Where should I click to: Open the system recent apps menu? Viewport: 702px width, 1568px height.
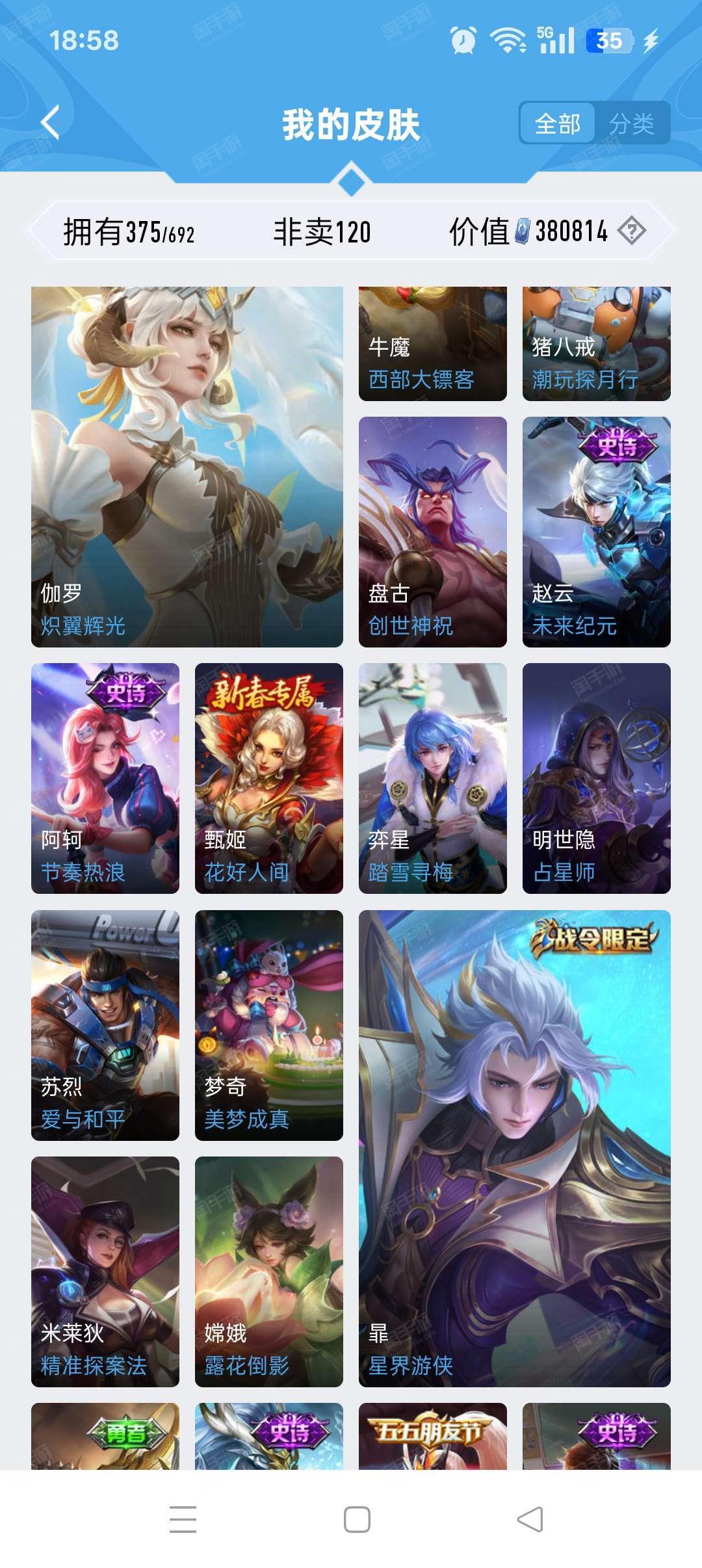pyautogui.click(x=183, y=1519)
